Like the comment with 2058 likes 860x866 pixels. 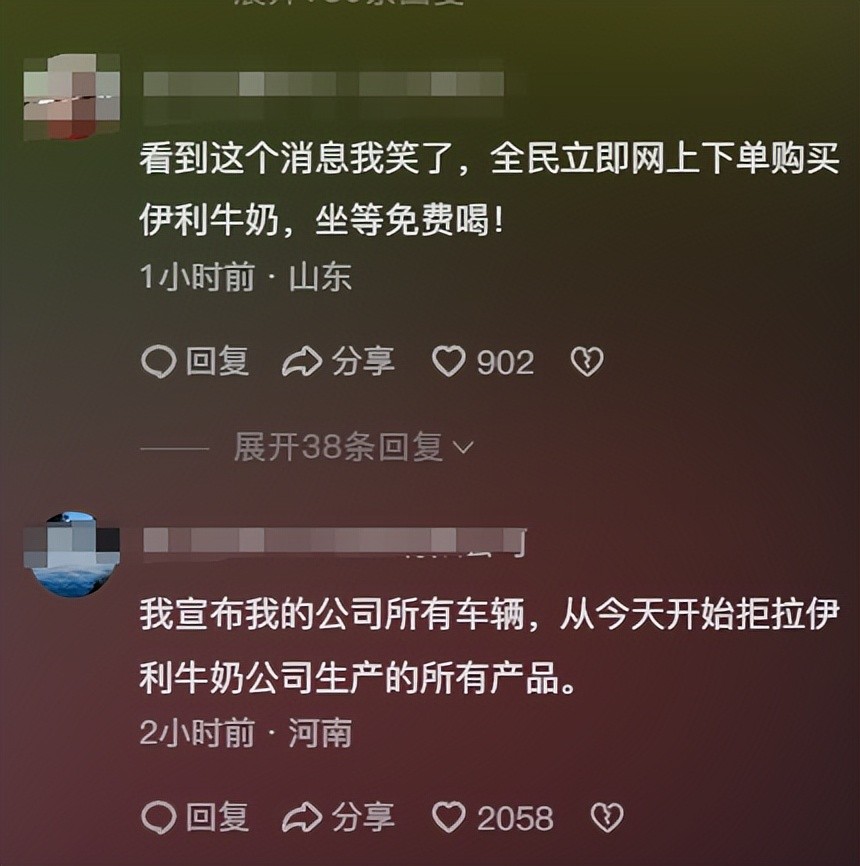[x=449, y=818]
